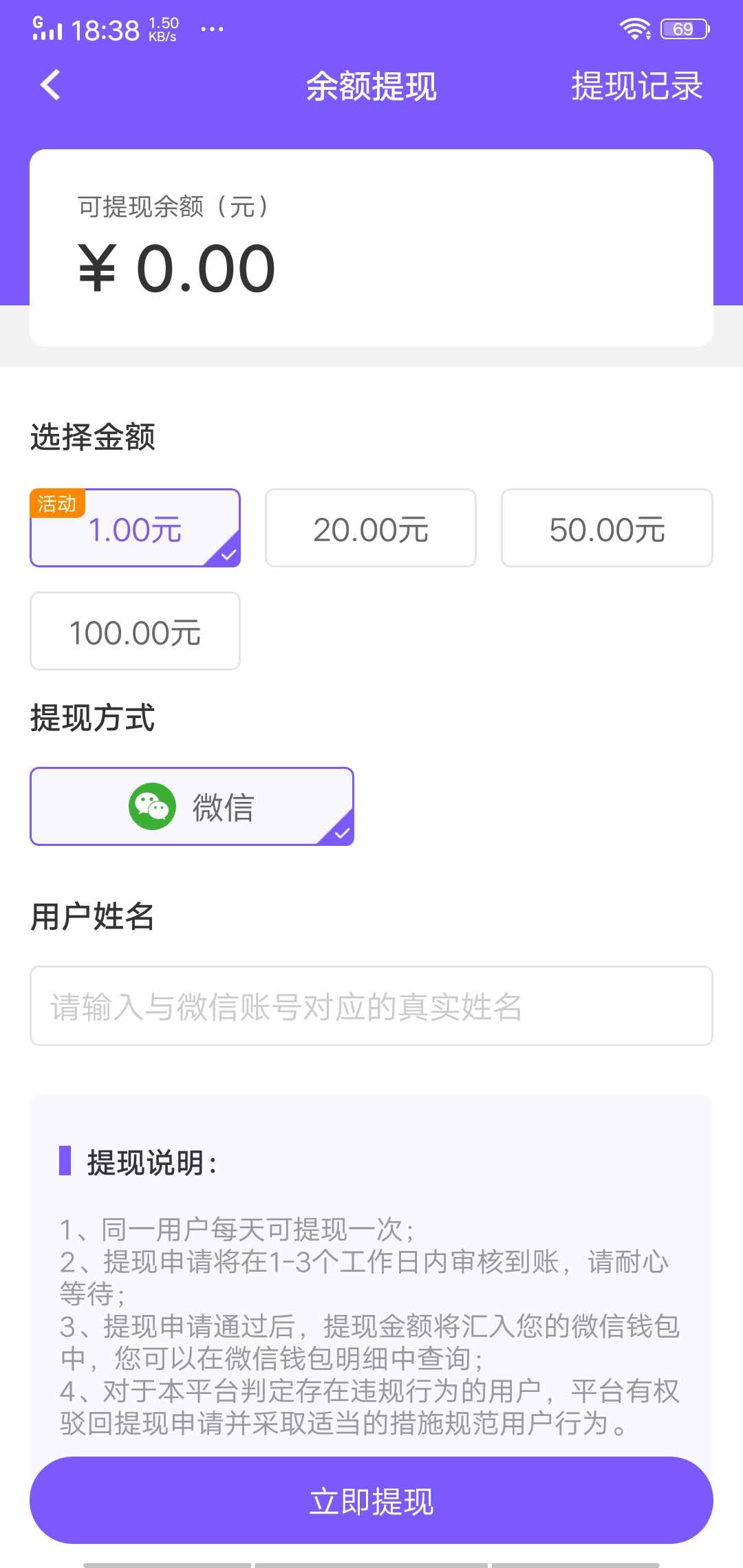Click the WeChat logo icon
Screen dimensions: 743x1568
[151, 806]
